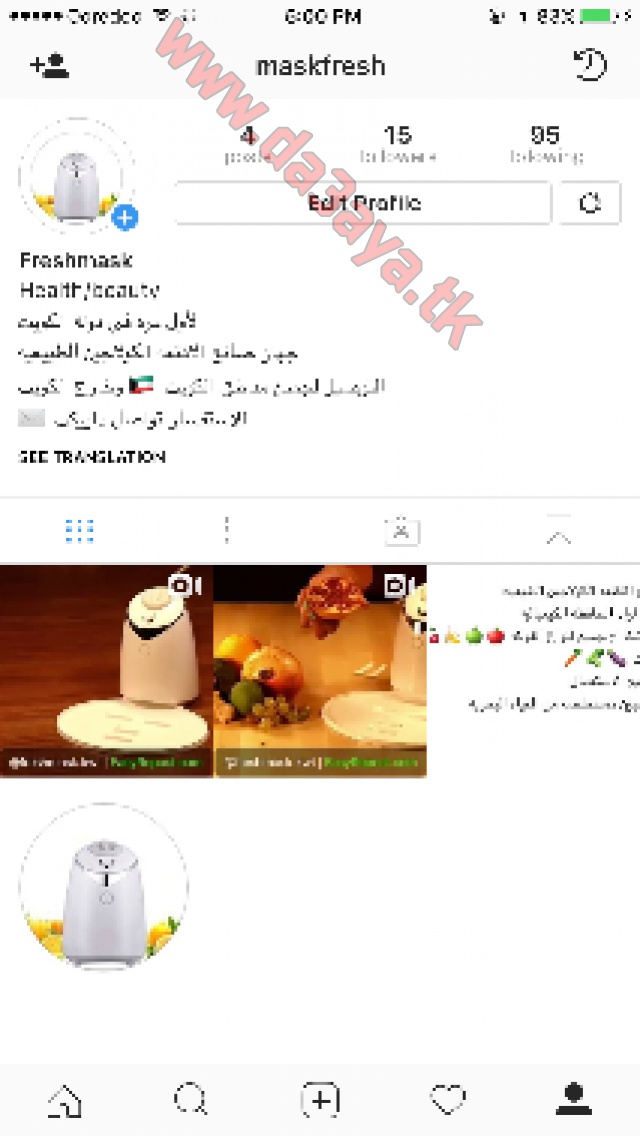640x1136 pixels.
Task: Tap Edit Profile button
Action: tap(363, 203)
